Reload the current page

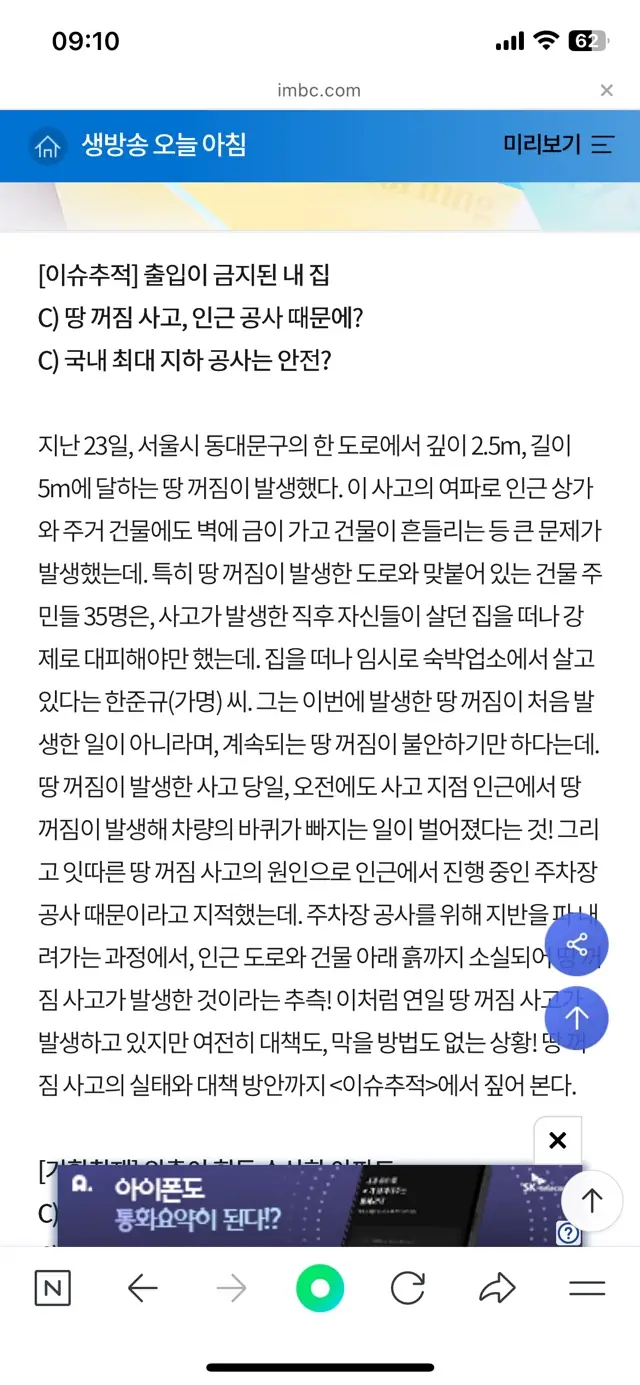pos(408,1289)
